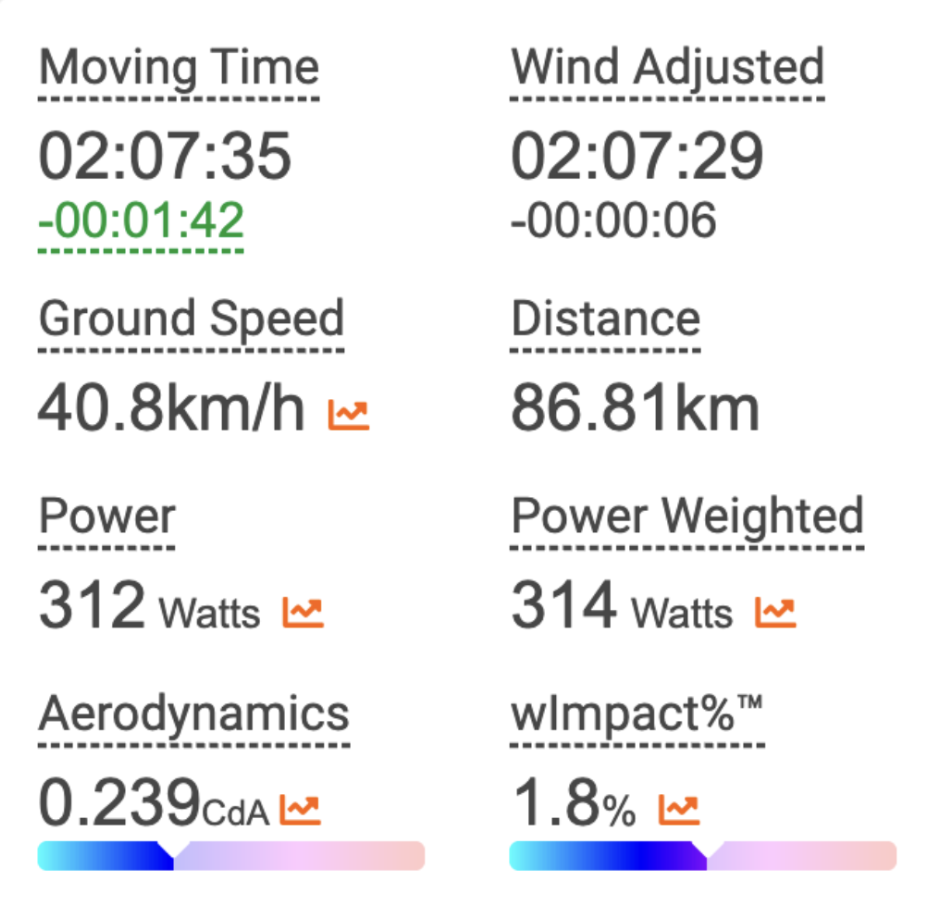Tap the Power underlined label

pos(107,516)
